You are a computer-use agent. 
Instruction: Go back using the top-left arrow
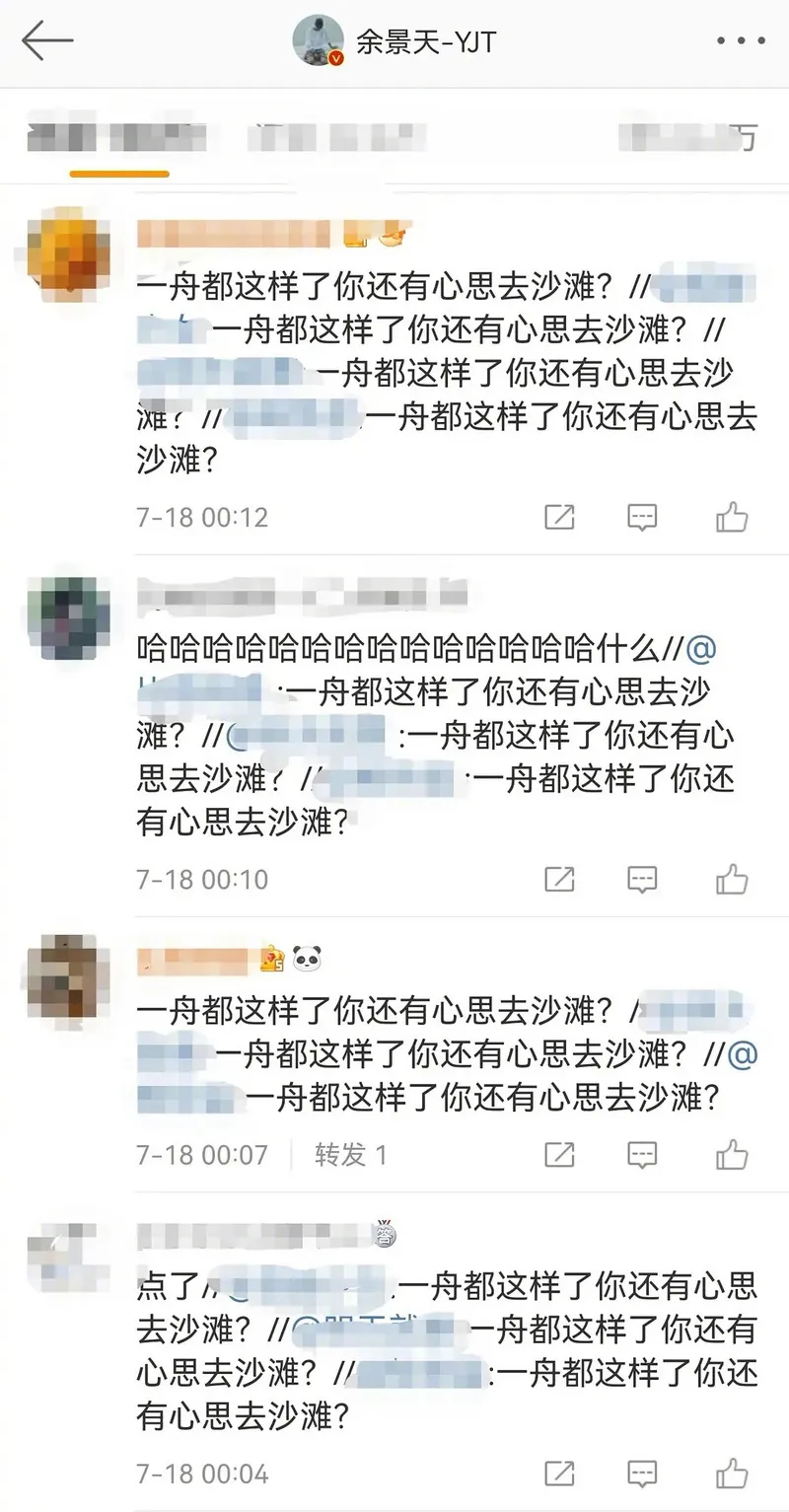point(47,41)
